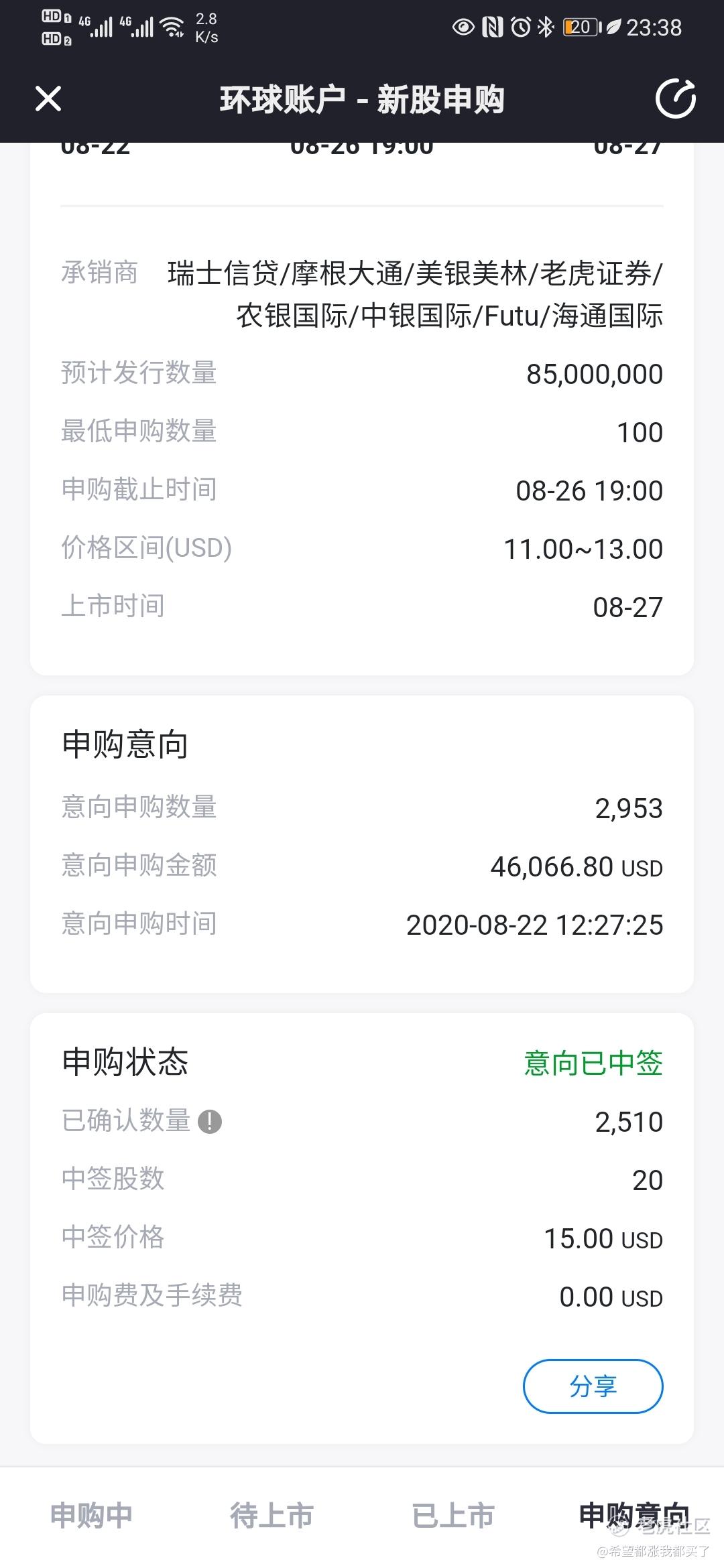Image resolution: width=724 pixels, height=1568 pixels.
Task: Close the 新股申购 page
Action: tap(48, 99)
